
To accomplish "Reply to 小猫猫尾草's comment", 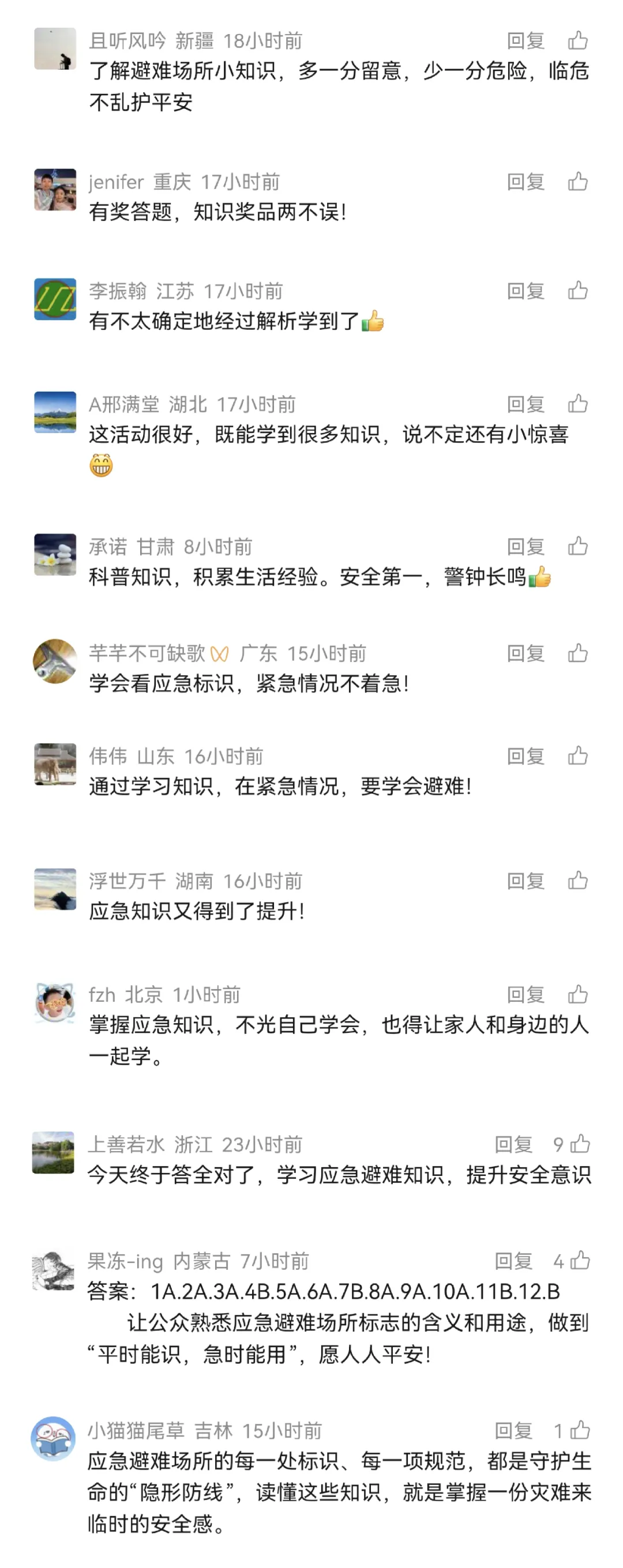I will click(513, 1430).
